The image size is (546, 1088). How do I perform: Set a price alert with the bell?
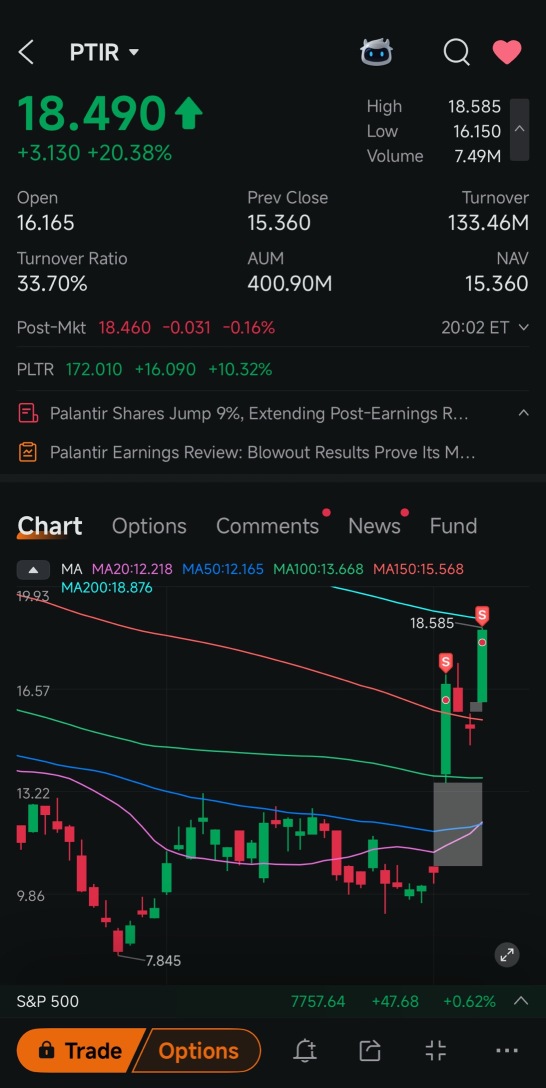coord(305,1051)
